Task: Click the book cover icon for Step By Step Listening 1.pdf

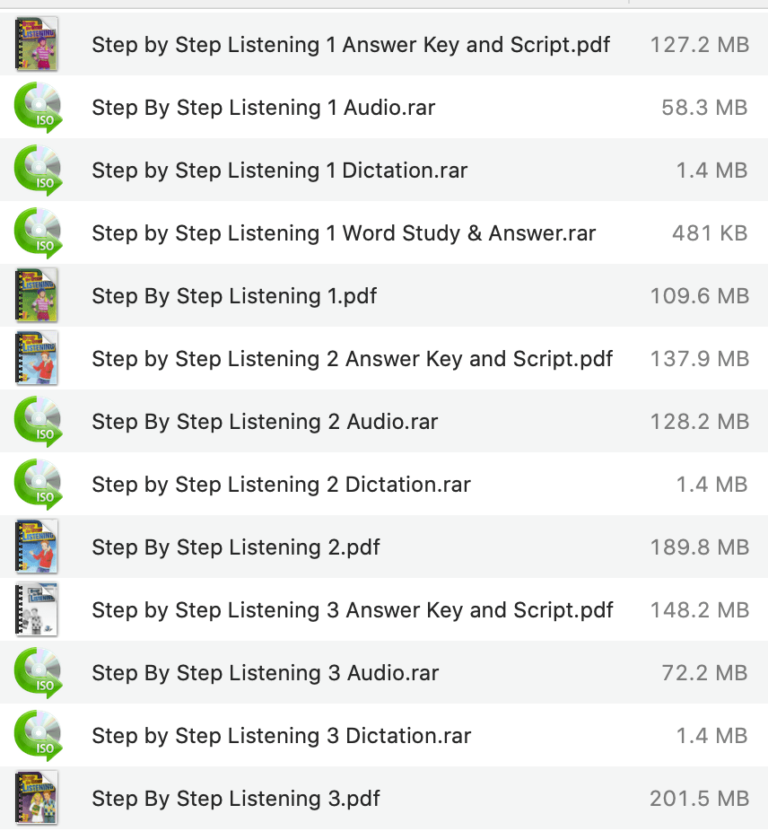Action: click(37, 296)
